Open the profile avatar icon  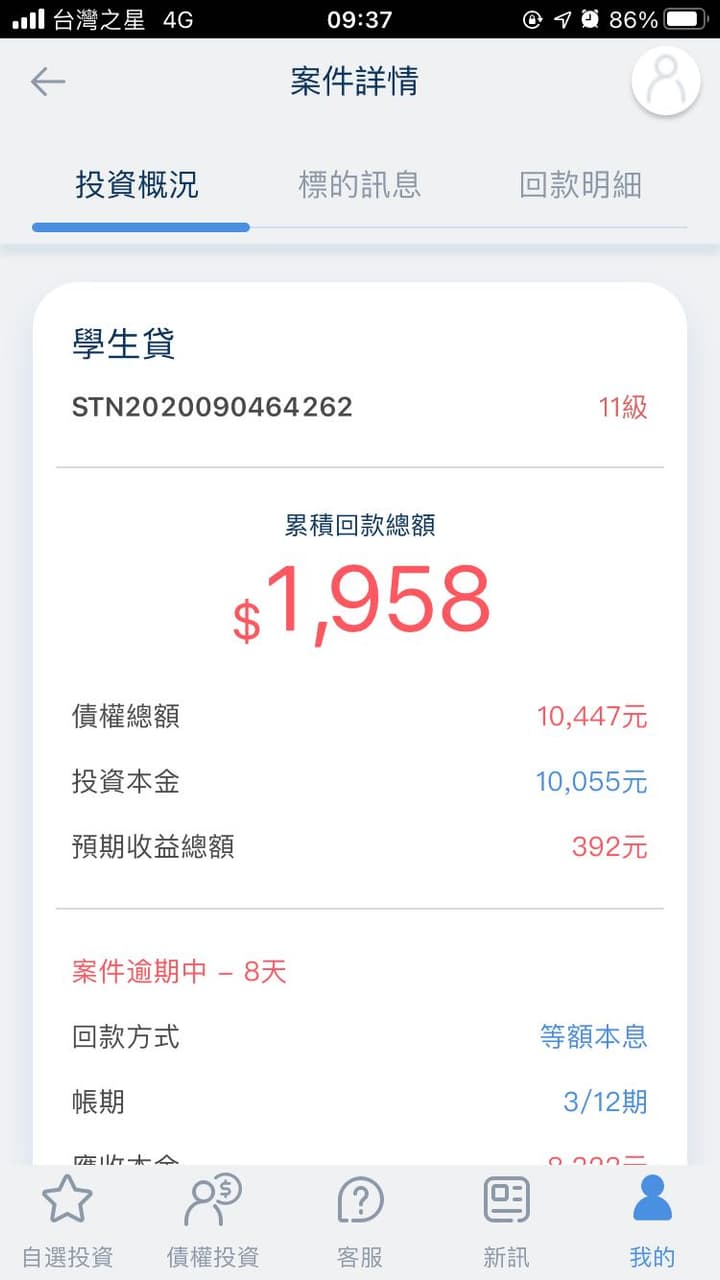pos(666,81)
